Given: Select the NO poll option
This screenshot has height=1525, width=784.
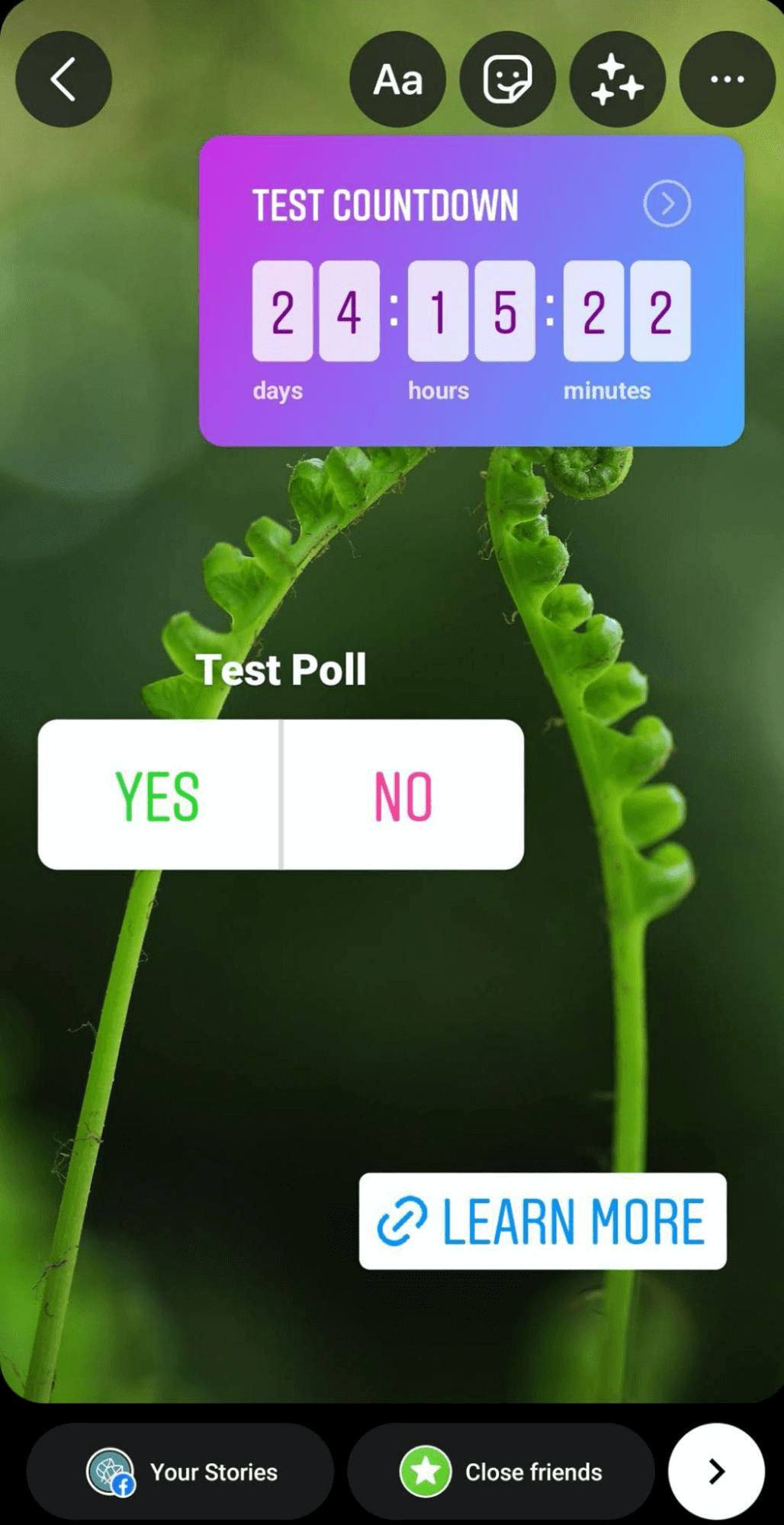Looking at the screenshot, I should coord(403,795).
